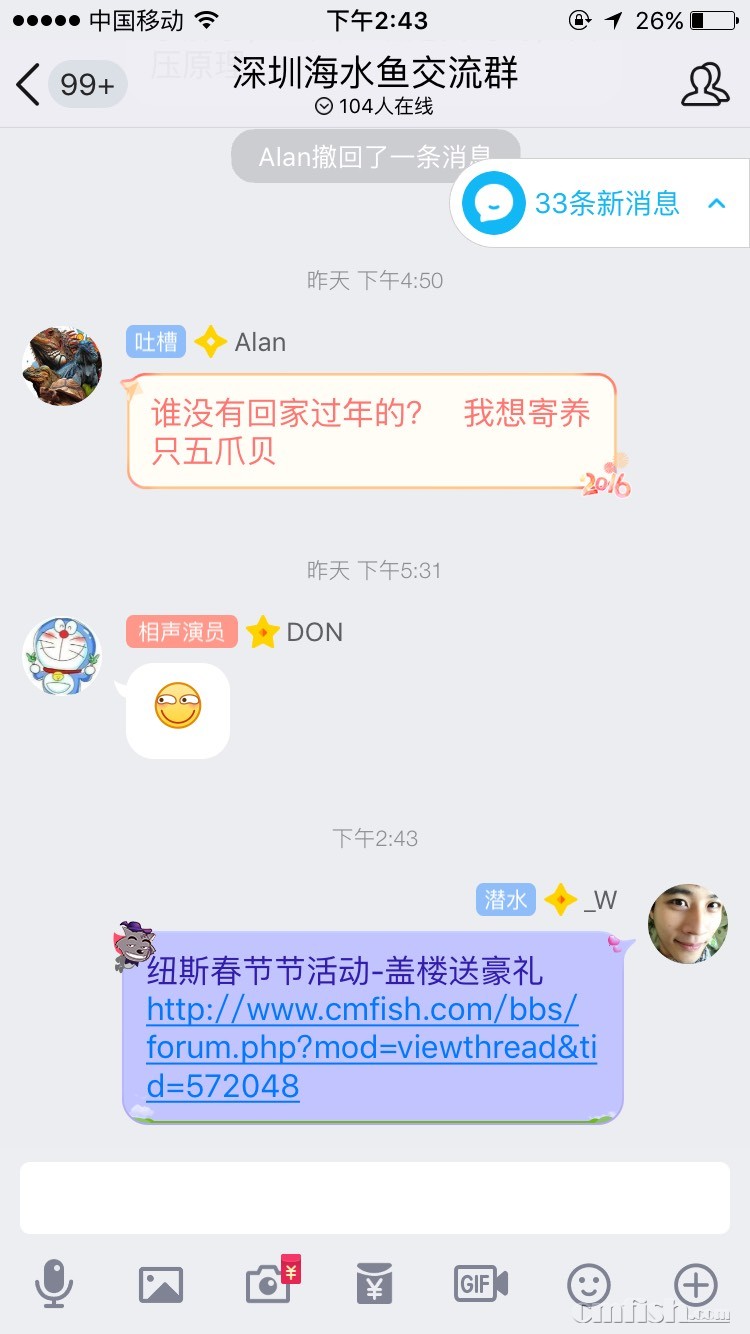Open the GIF video recorder
The image size is (750, 1334).
(481, 1284)
